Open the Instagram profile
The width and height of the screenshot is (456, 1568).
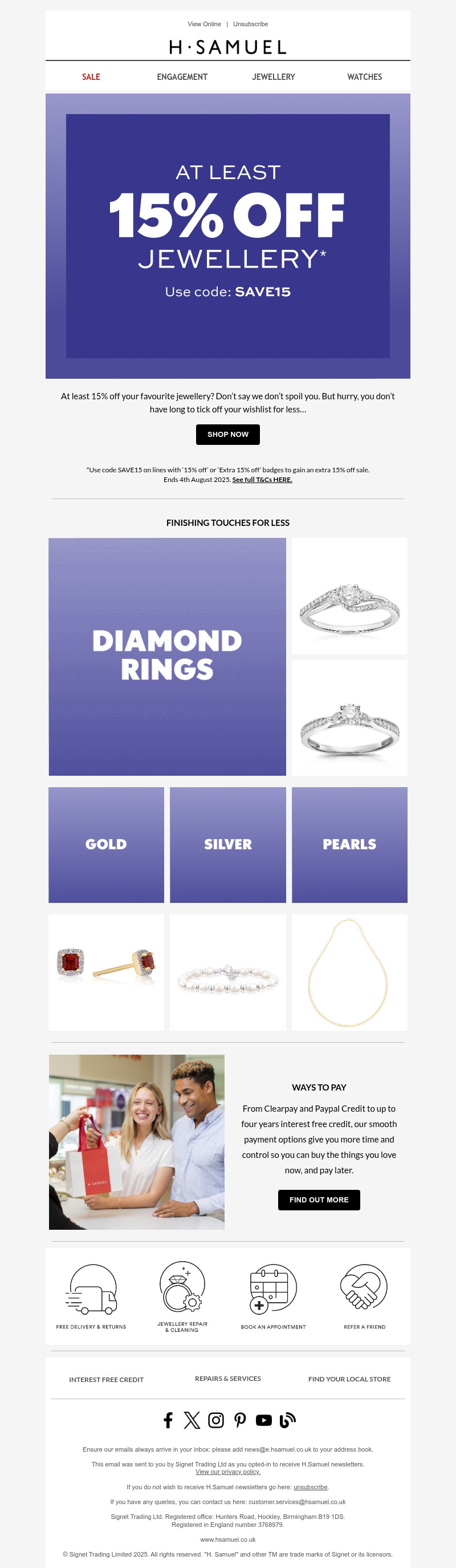tap(216, 1420)
